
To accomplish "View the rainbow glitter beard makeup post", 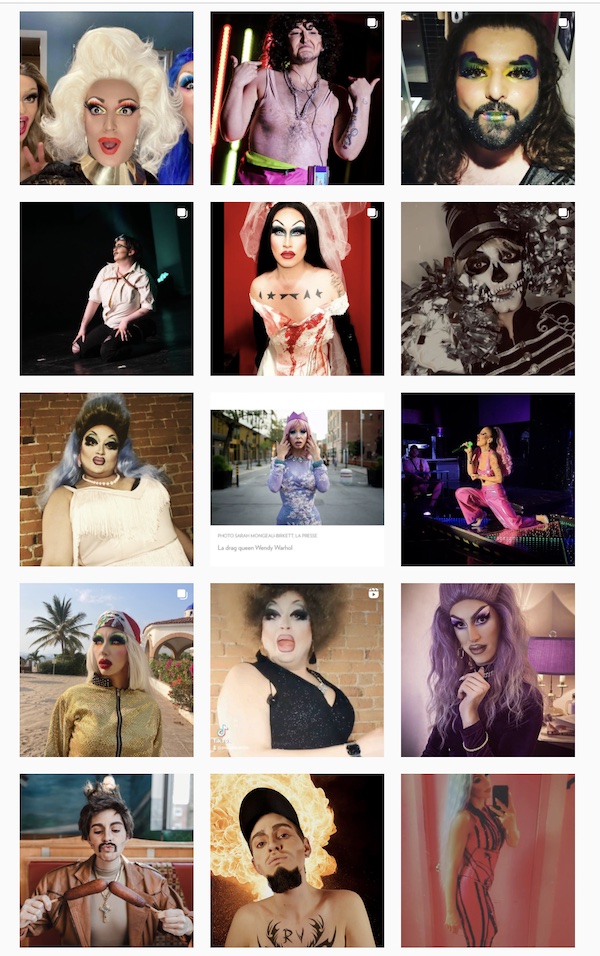I will click(x=488, y=98).
